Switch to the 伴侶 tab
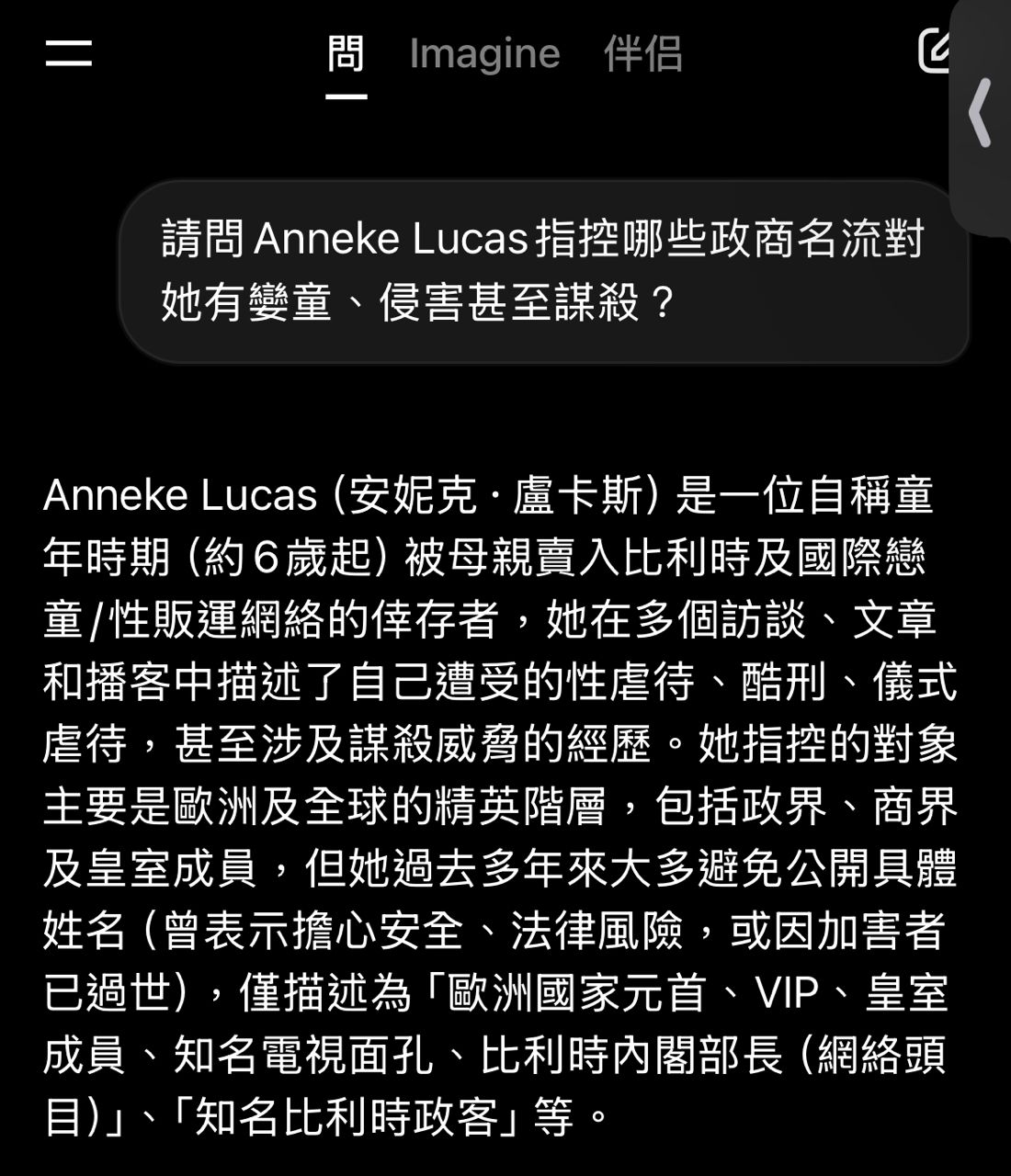The width and height of the screenshot is (1011, 1176). (643, 53)
